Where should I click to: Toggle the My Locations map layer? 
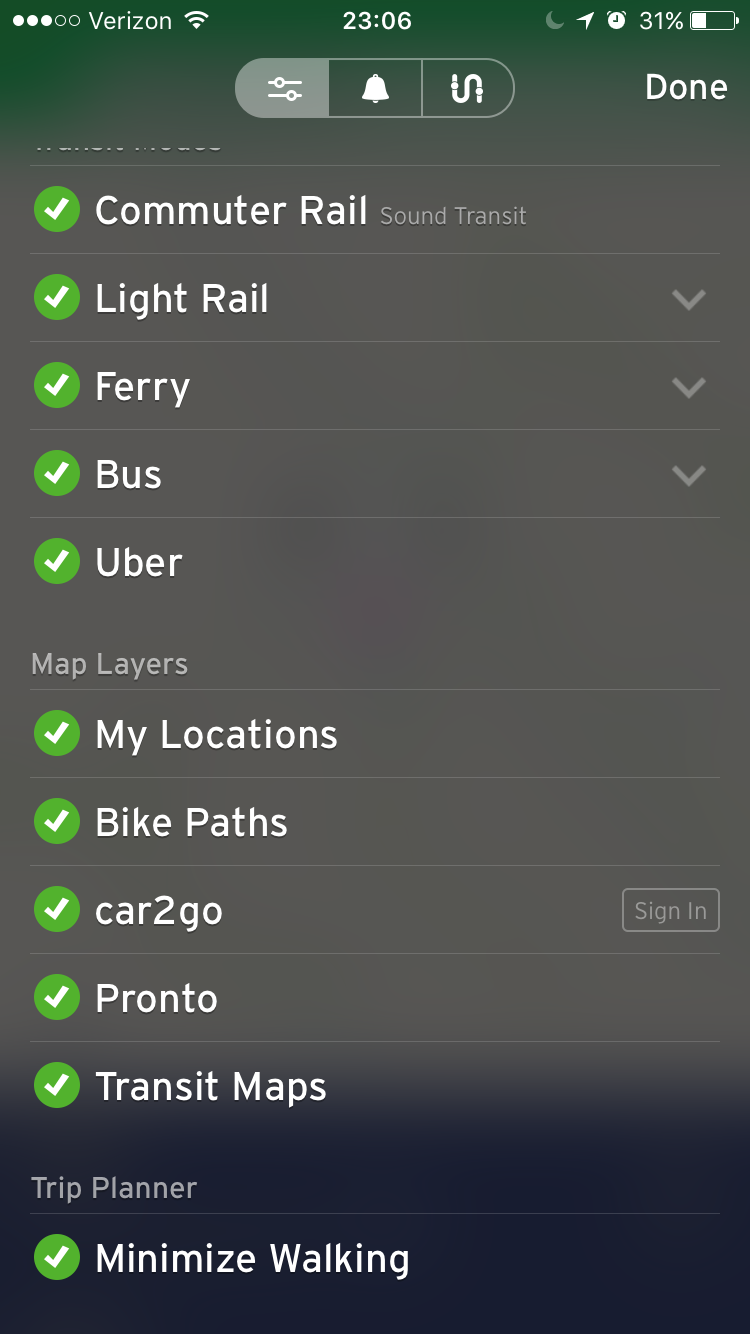coord(57,734)
